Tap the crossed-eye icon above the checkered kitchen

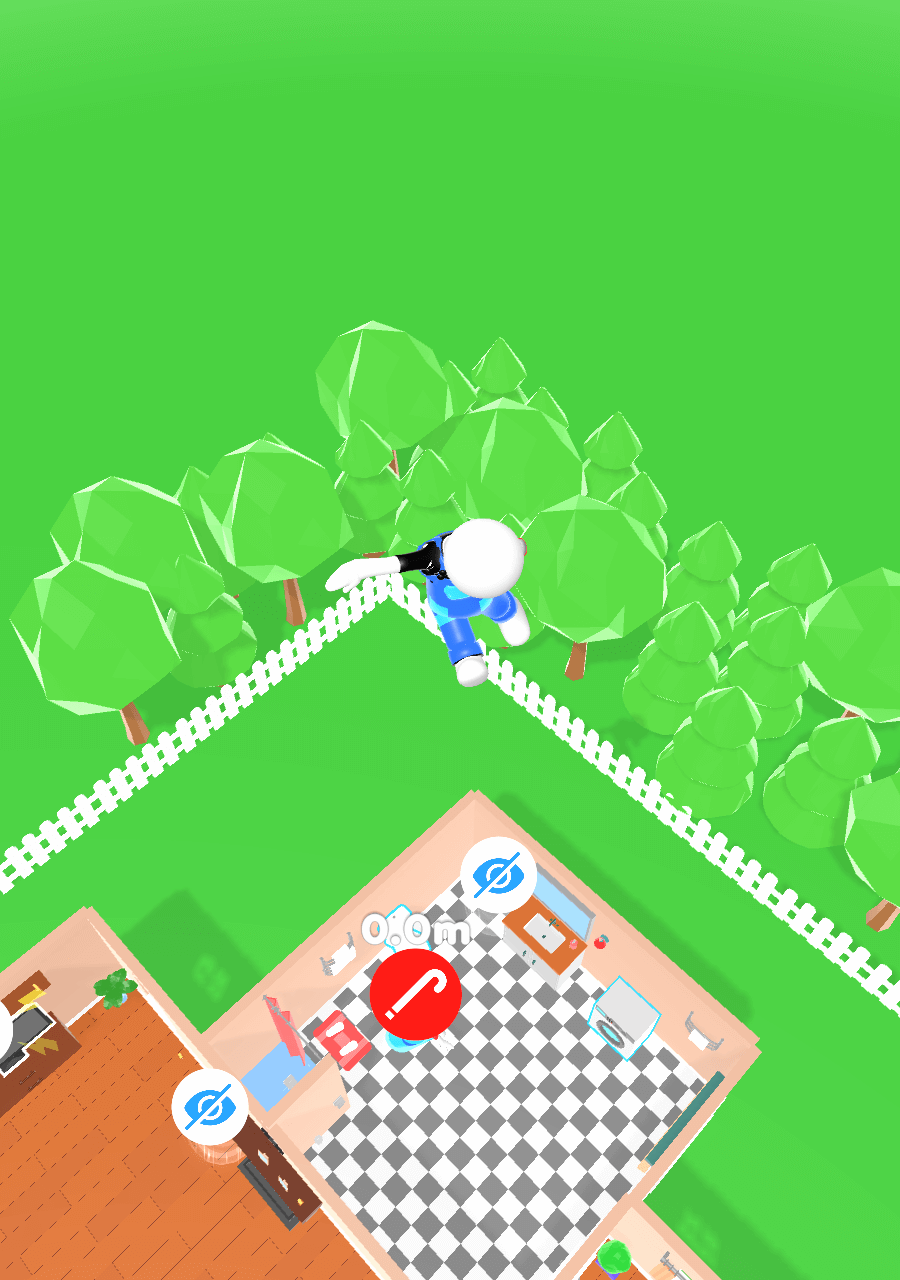498,876
